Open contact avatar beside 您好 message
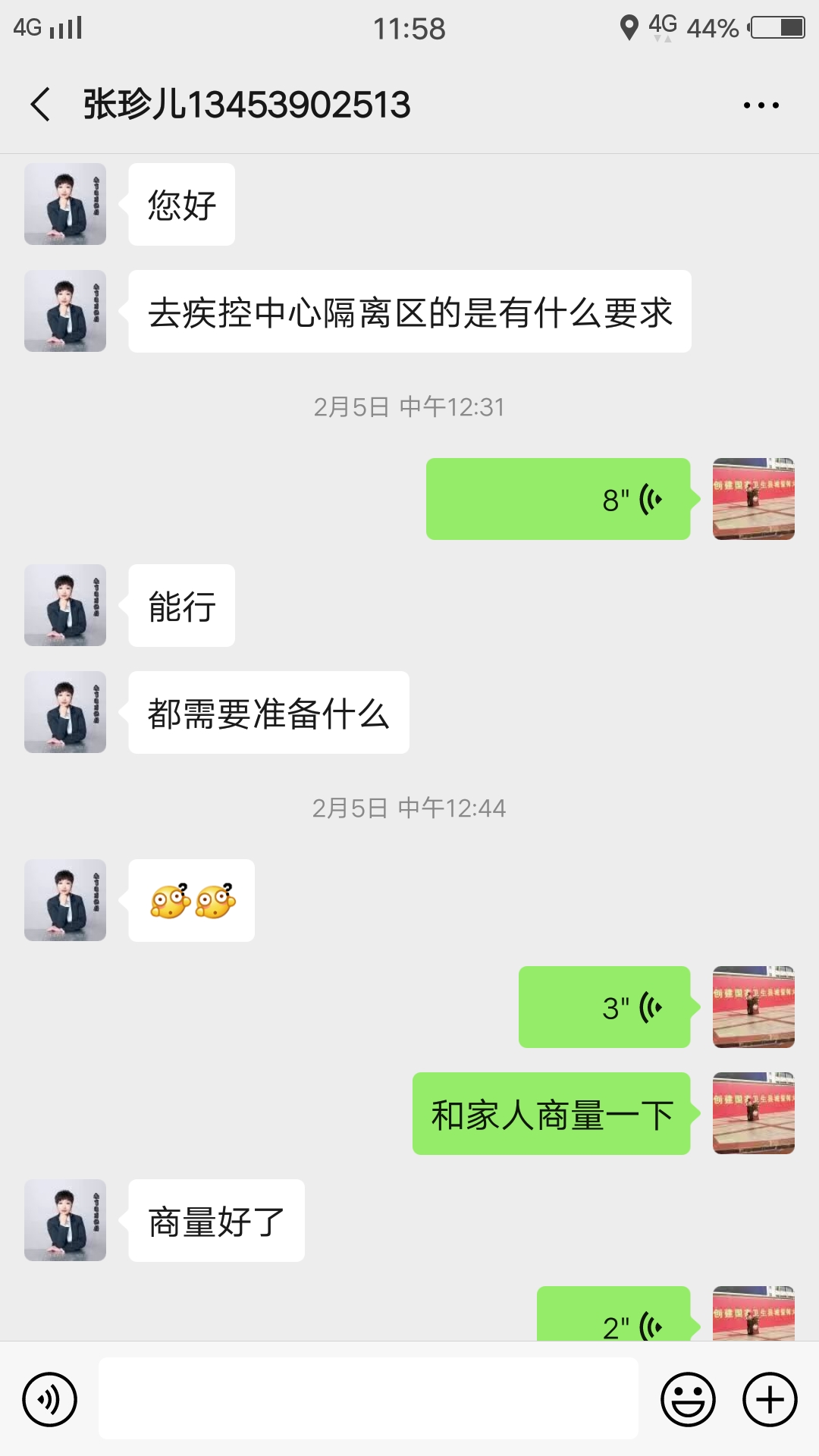This screenshot has height=1456, width=819. click(x=65, y=204)
